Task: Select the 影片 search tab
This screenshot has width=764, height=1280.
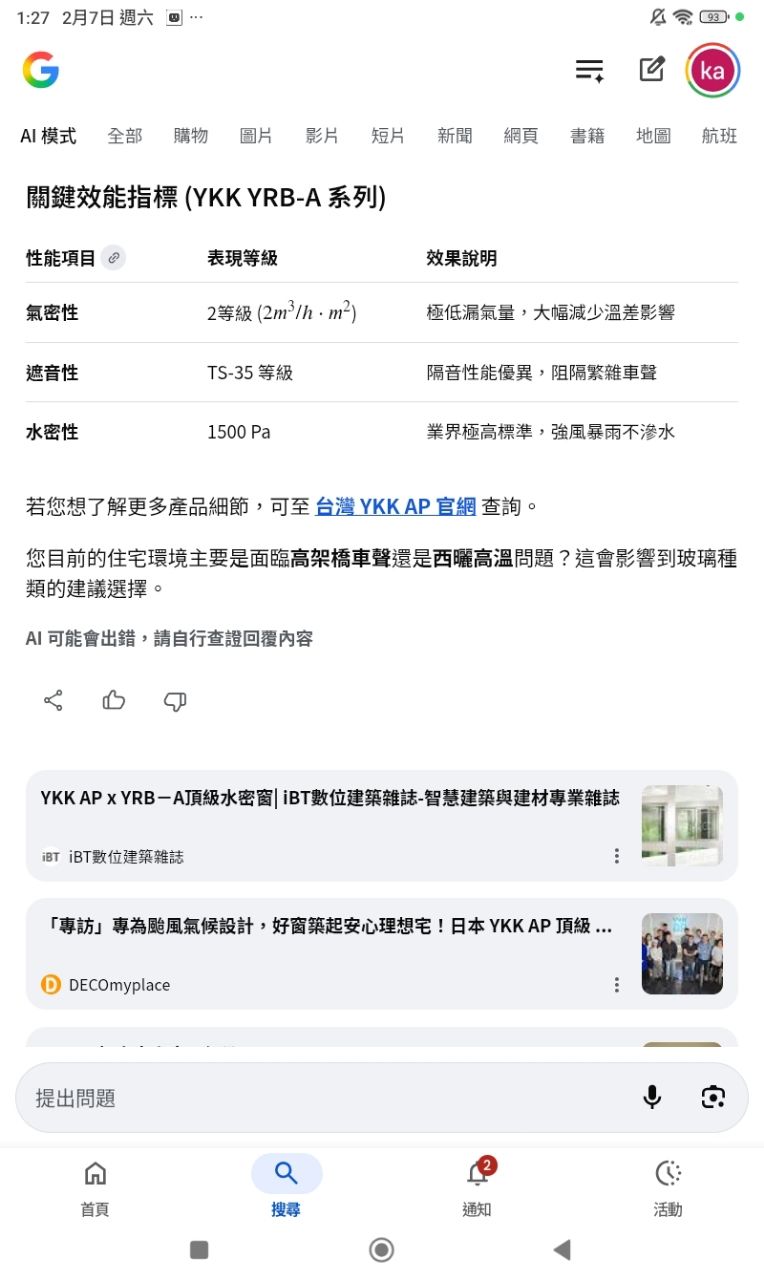Action: tap(322, 136)
